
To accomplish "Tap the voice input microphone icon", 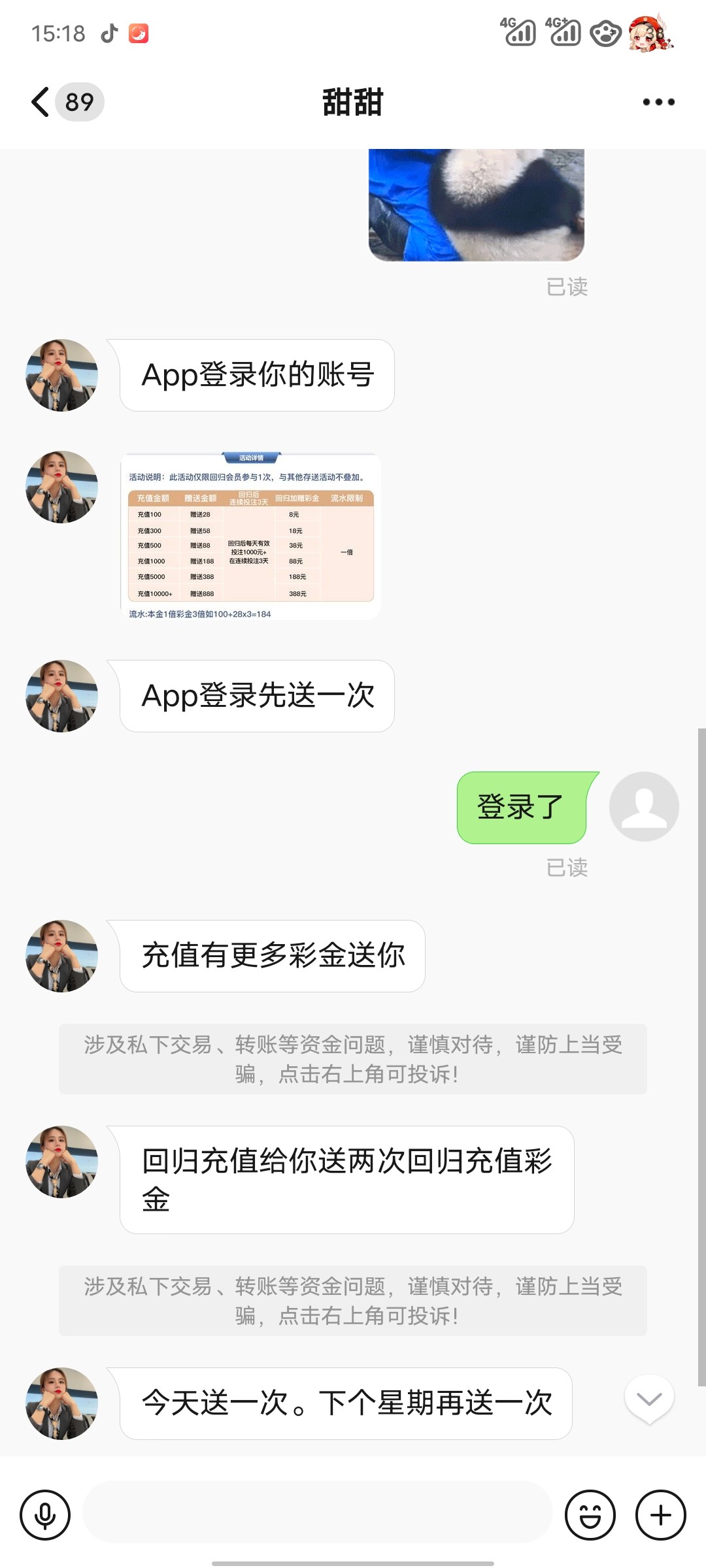I will 45,1514.
